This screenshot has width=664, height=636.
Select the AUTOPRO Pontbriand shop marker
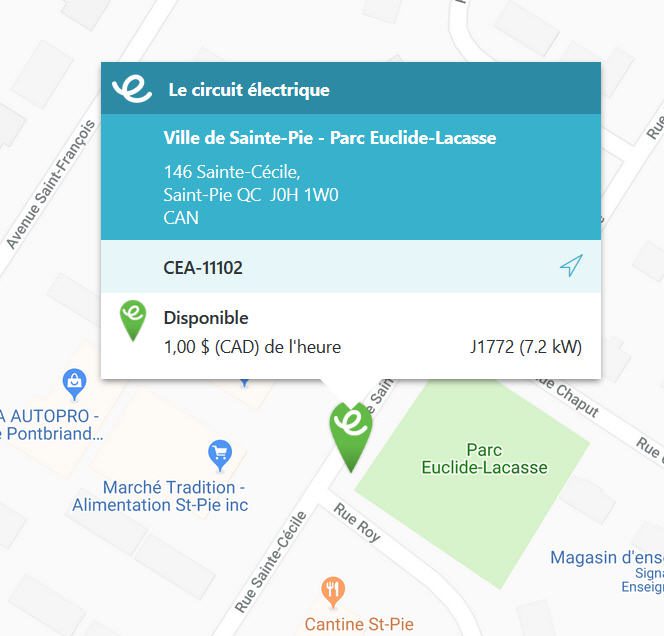74,381
